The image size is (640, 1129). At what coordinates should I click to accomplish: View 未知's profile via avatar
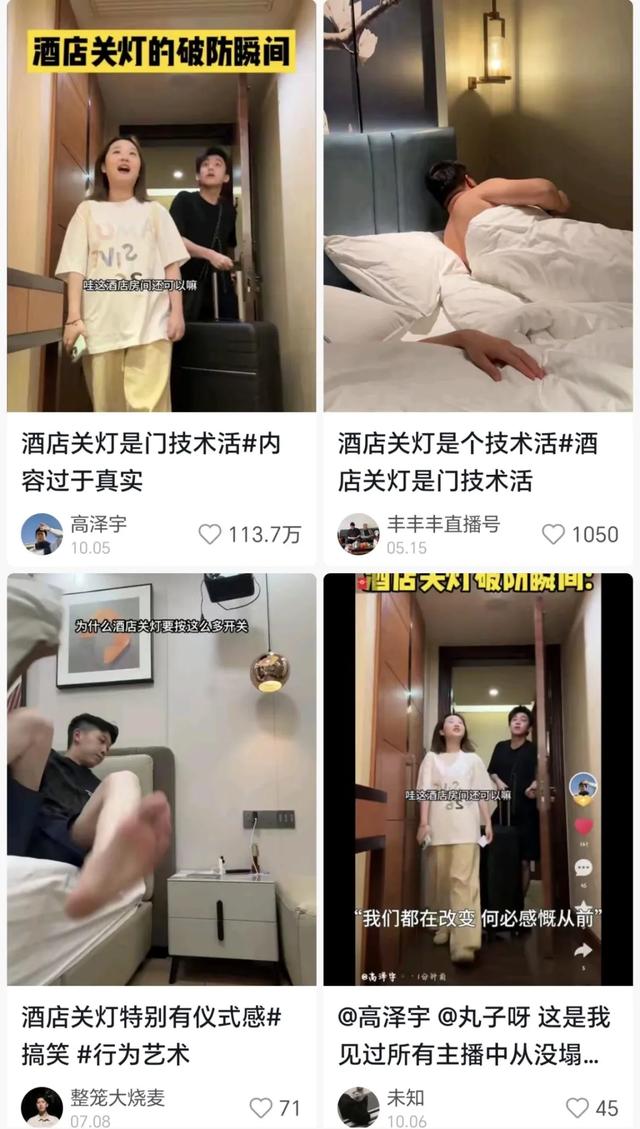pos(358,1107)
